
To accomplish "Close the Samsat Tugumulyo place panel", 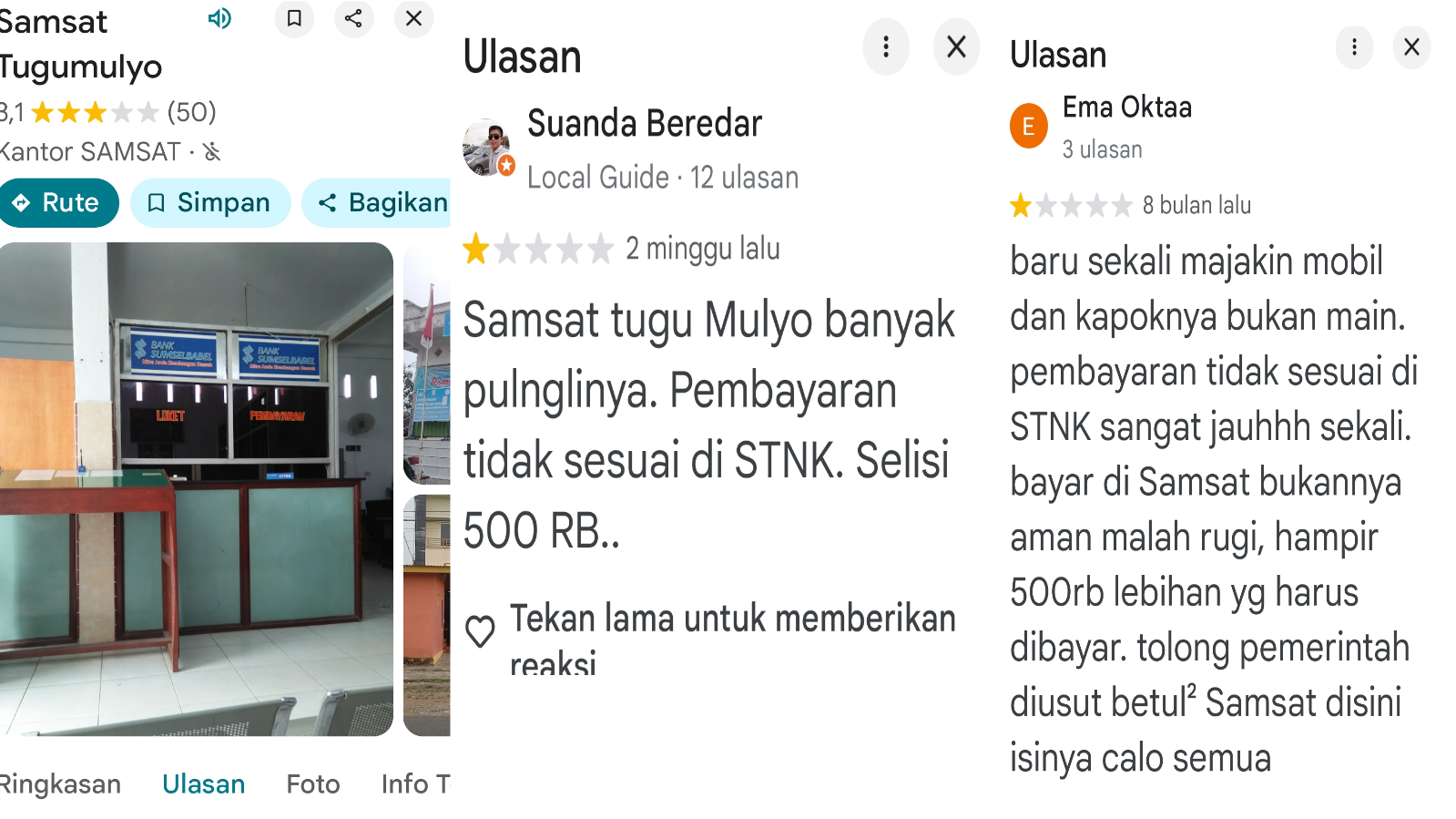I will [413, 18].
